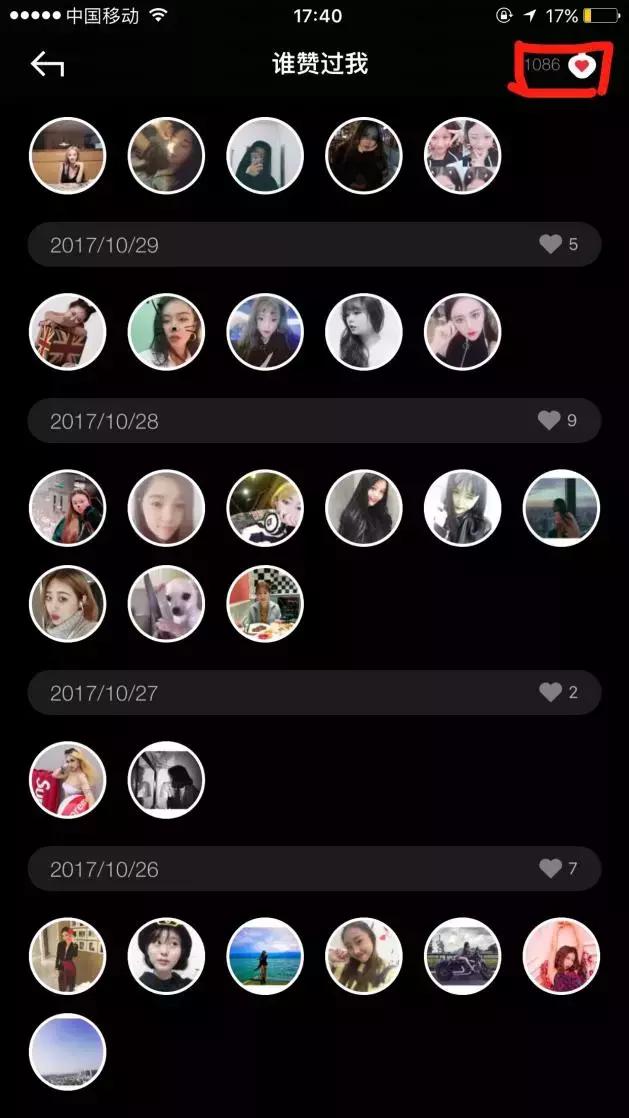
Task: Open the teal mirror-selfie avatar in top row
Action: pyautogui.click(x=265, y=156)
